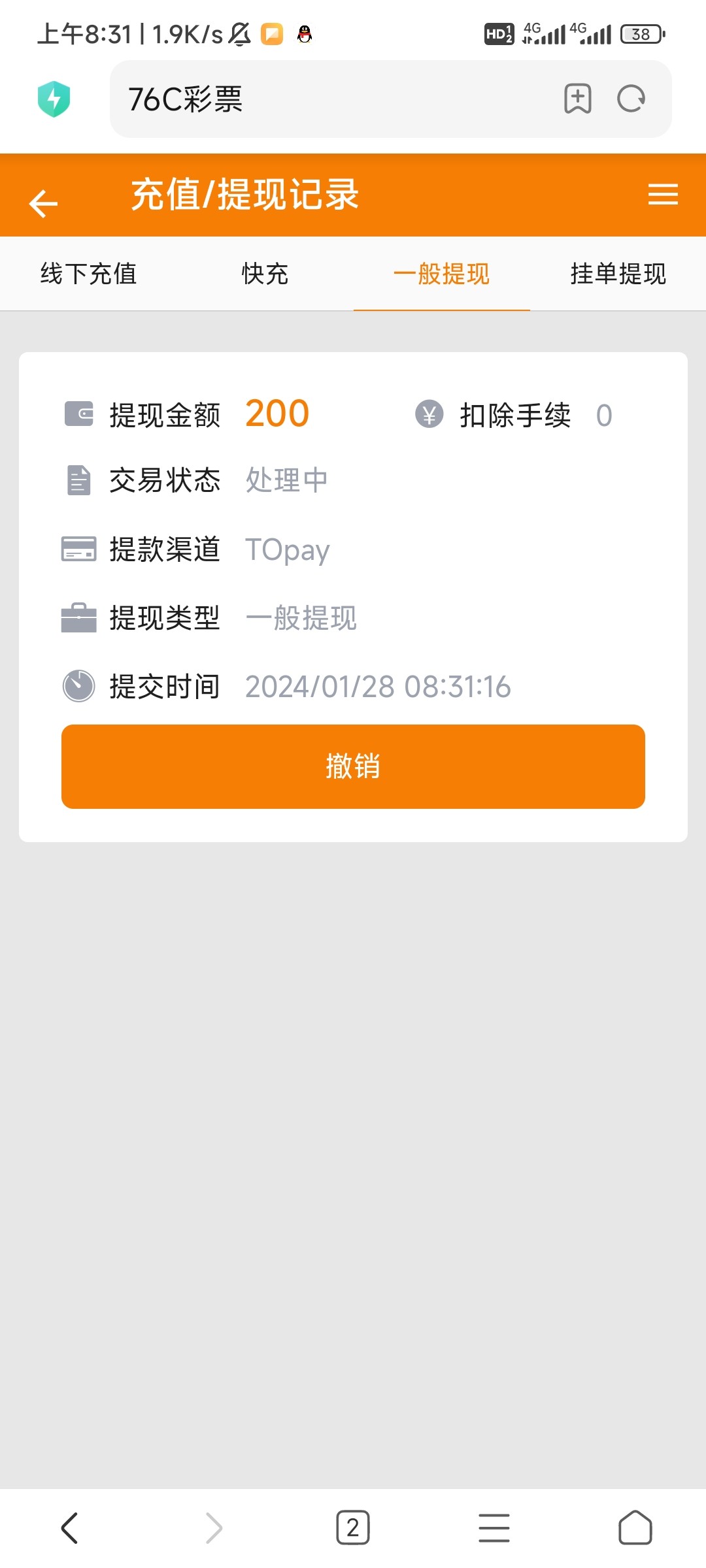Go to the browser home page
The width and height of the screenshot is (706, 1568).
[635, 1527]
